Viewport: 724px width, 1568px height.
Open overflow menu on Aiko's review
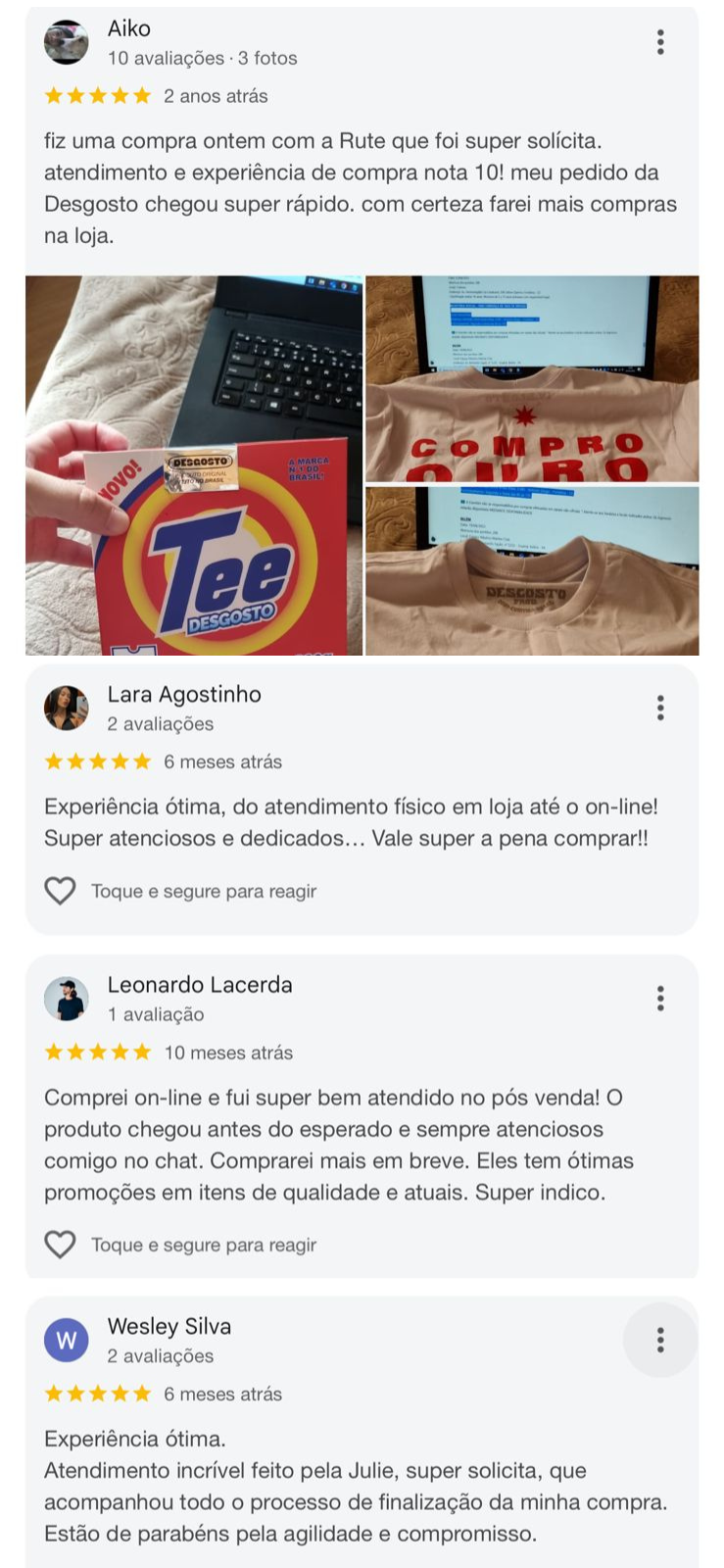[660, 42]
